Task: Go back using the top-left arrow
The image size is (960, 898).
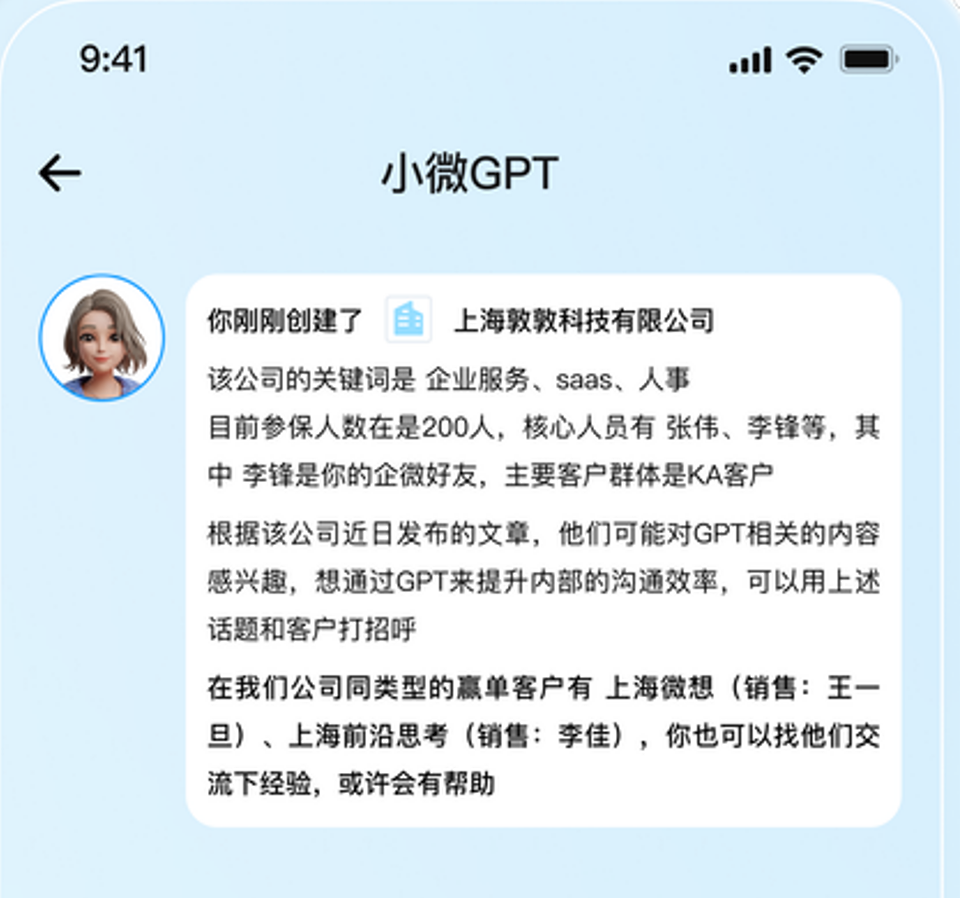Action: (x=60, y=174)
